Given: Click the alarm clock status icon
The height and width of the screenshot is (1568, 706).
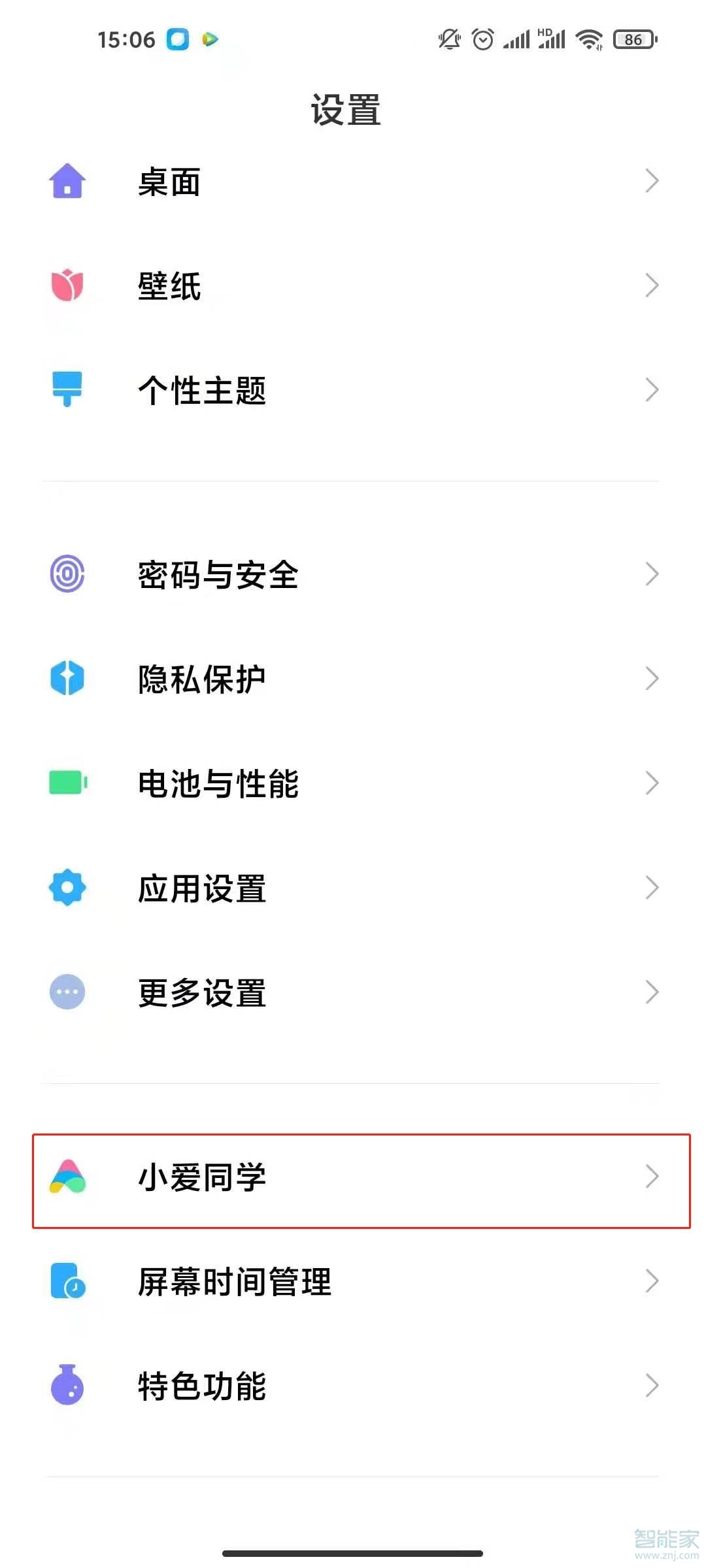Looking at the screenshot, I should [482, 39].
